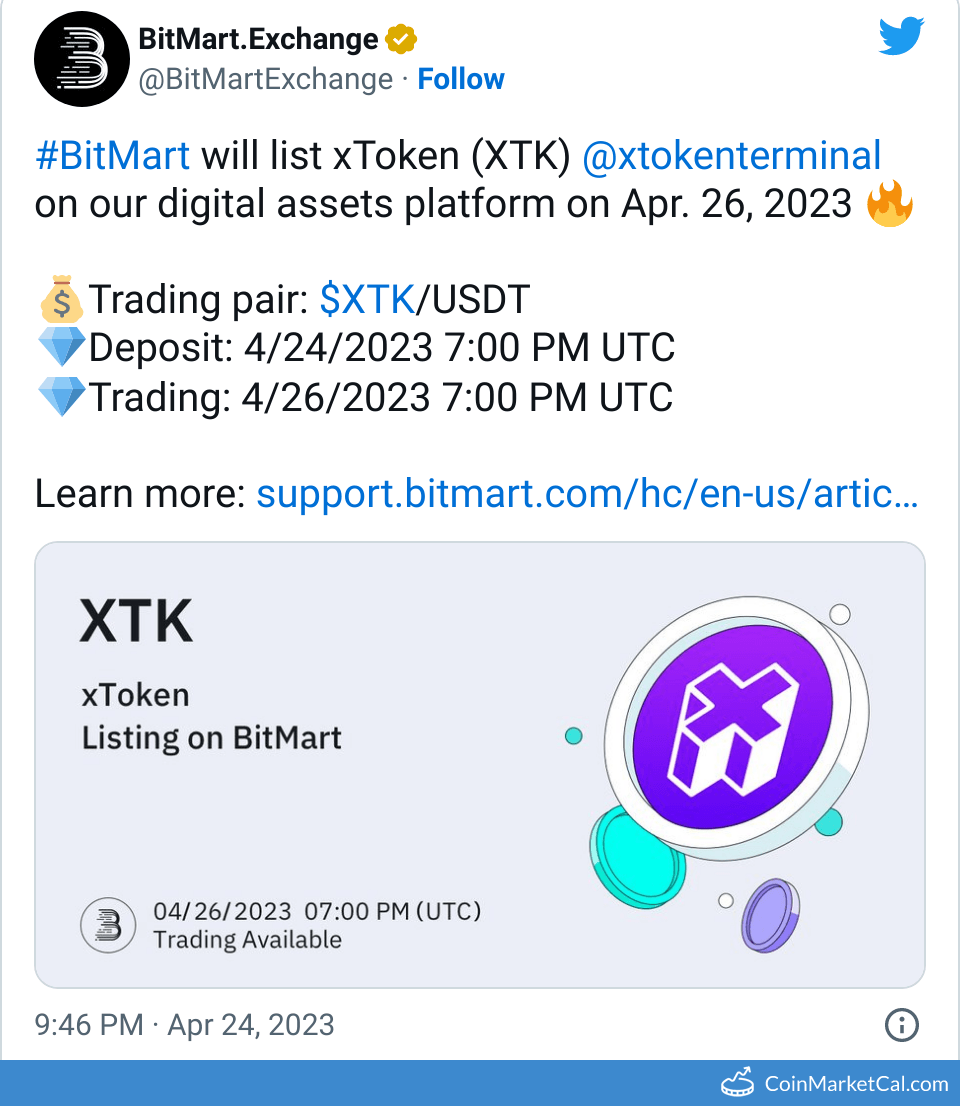Open the @BitMartExchange handle
Screen dimensions: 960x1106
[265, 79]
